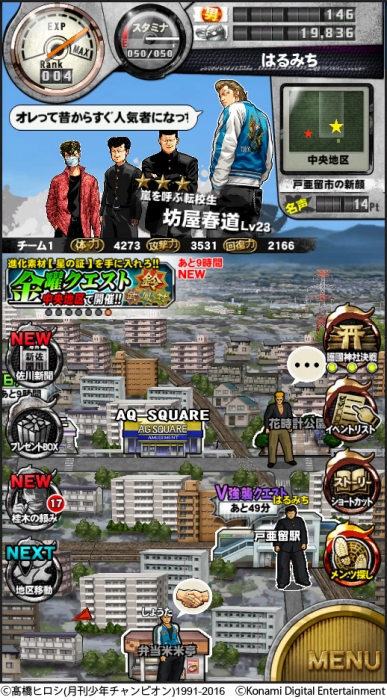This screenshot has width=387, height=700.
Task: Open the 護国神社決戦 shrine battle icon
Action: click(x=352, y=340)
